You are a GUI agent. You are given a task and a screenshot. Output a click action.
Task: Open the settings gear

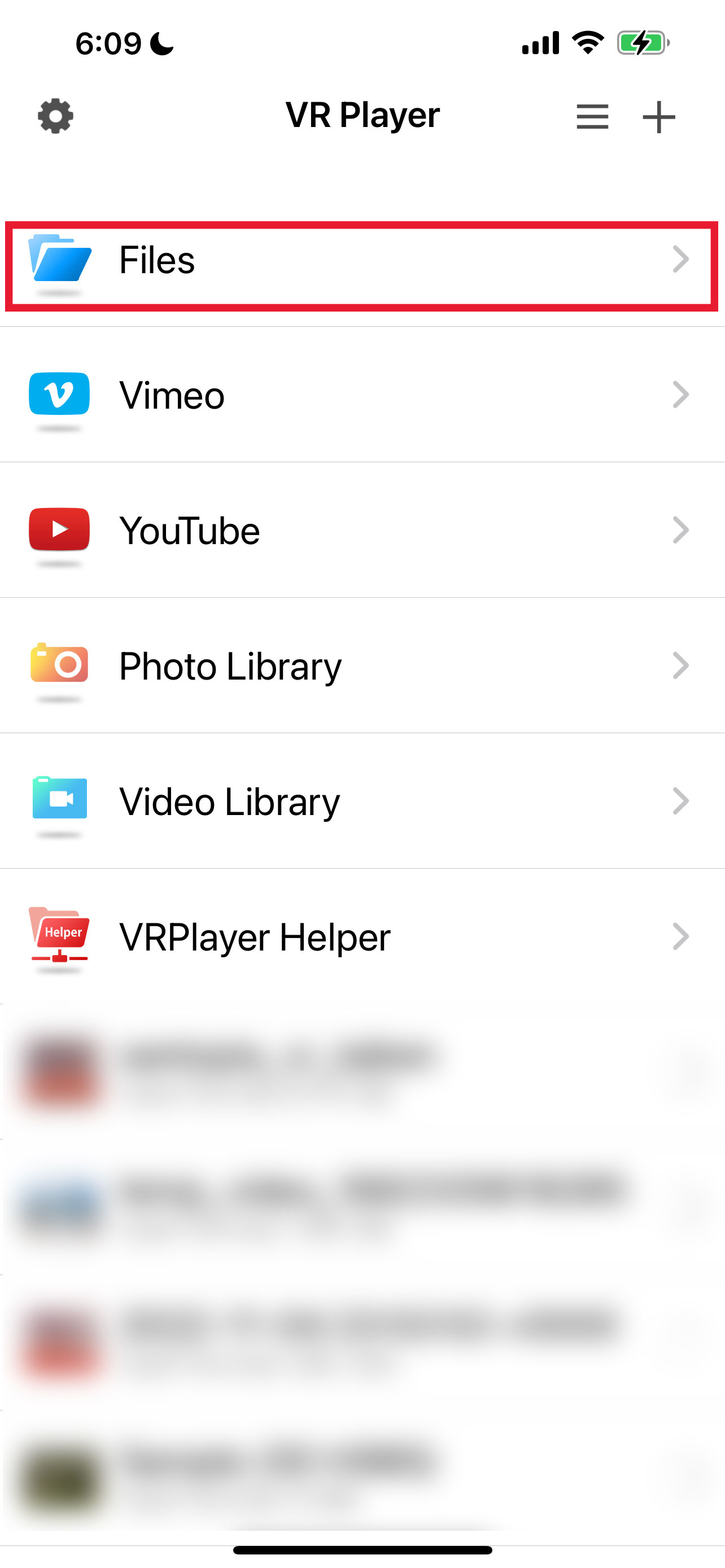pos(55,116)
